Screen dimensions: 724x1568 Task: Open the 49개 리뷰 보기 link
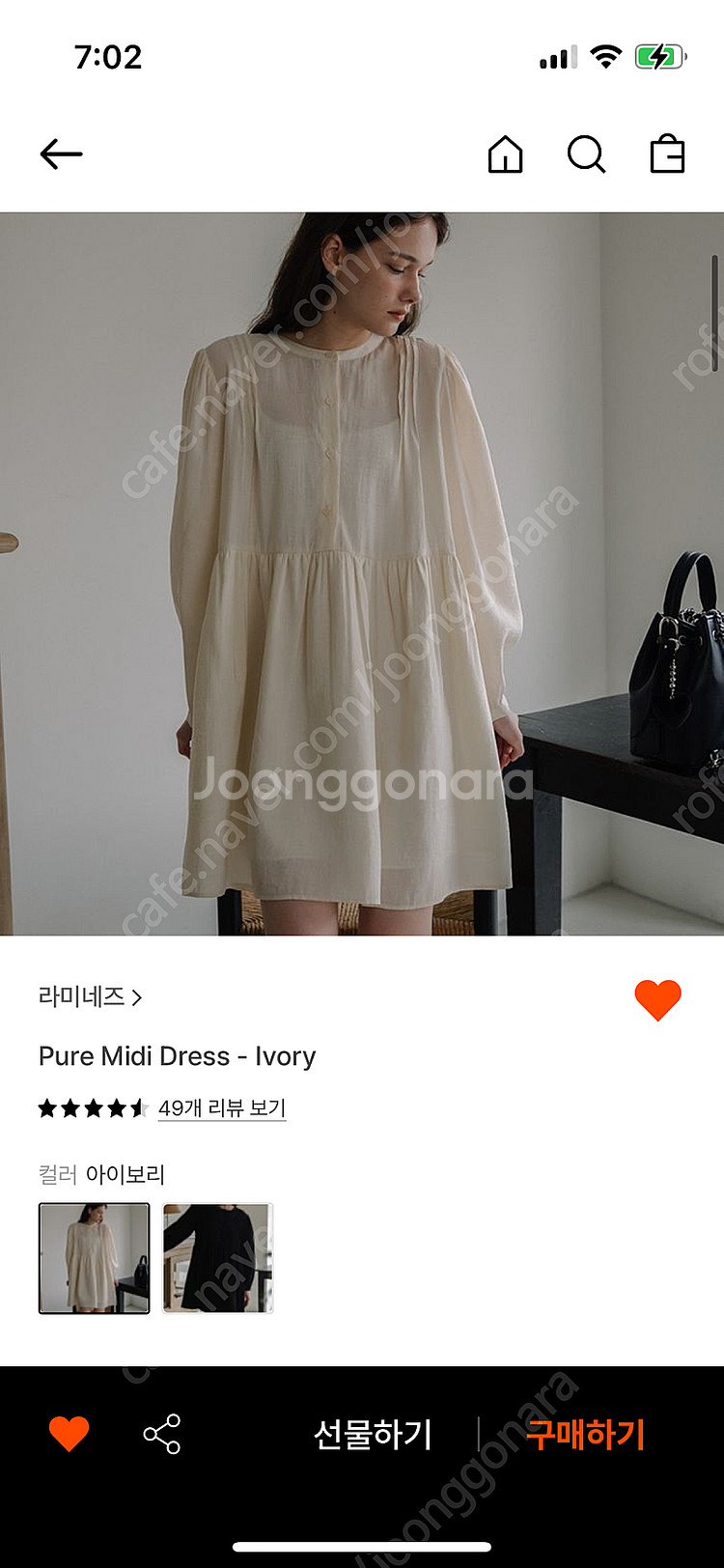(x=222, y=1107)
